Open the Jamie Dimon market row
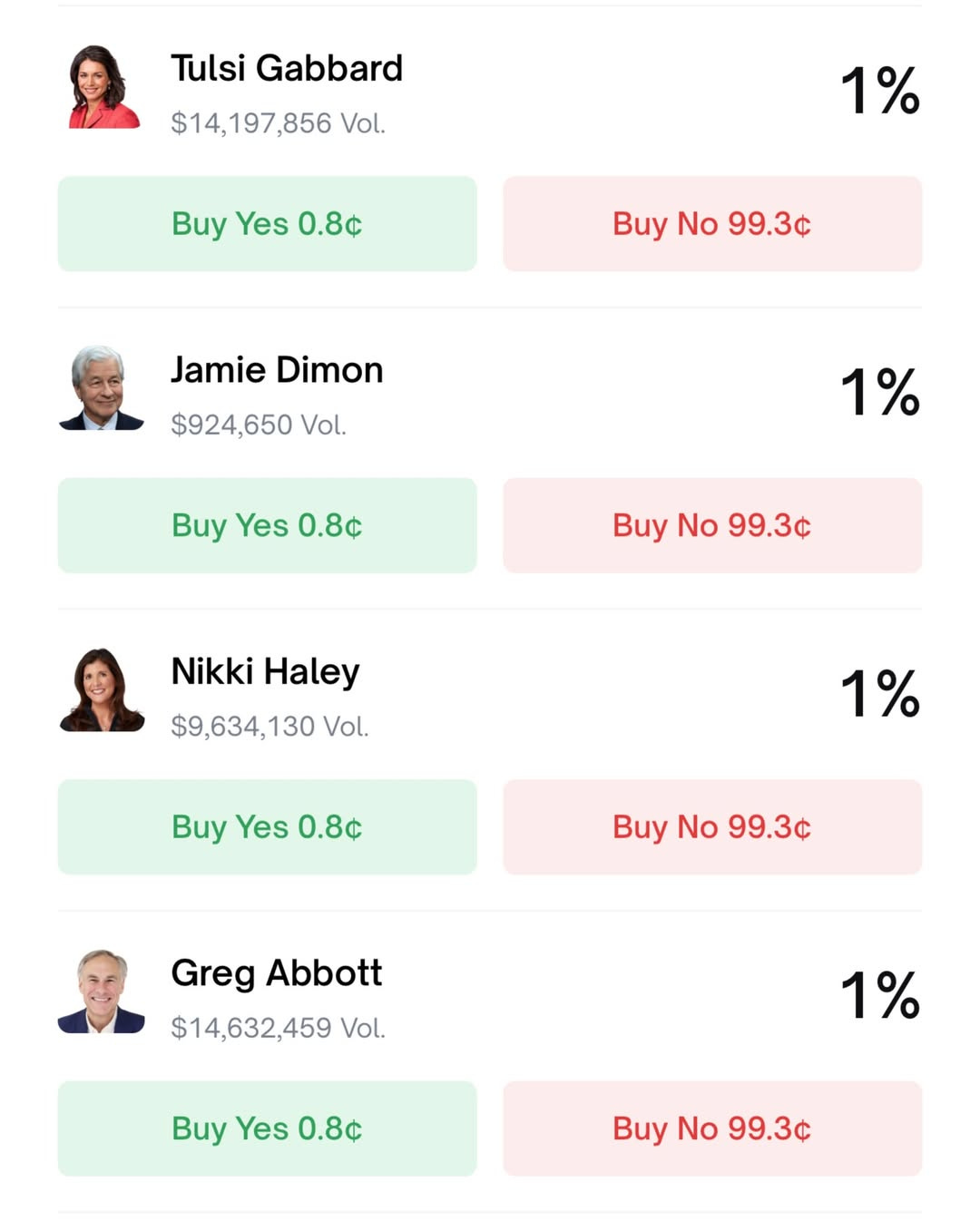The width and height of the screenshot is (980, 1221). pos(490,393)
